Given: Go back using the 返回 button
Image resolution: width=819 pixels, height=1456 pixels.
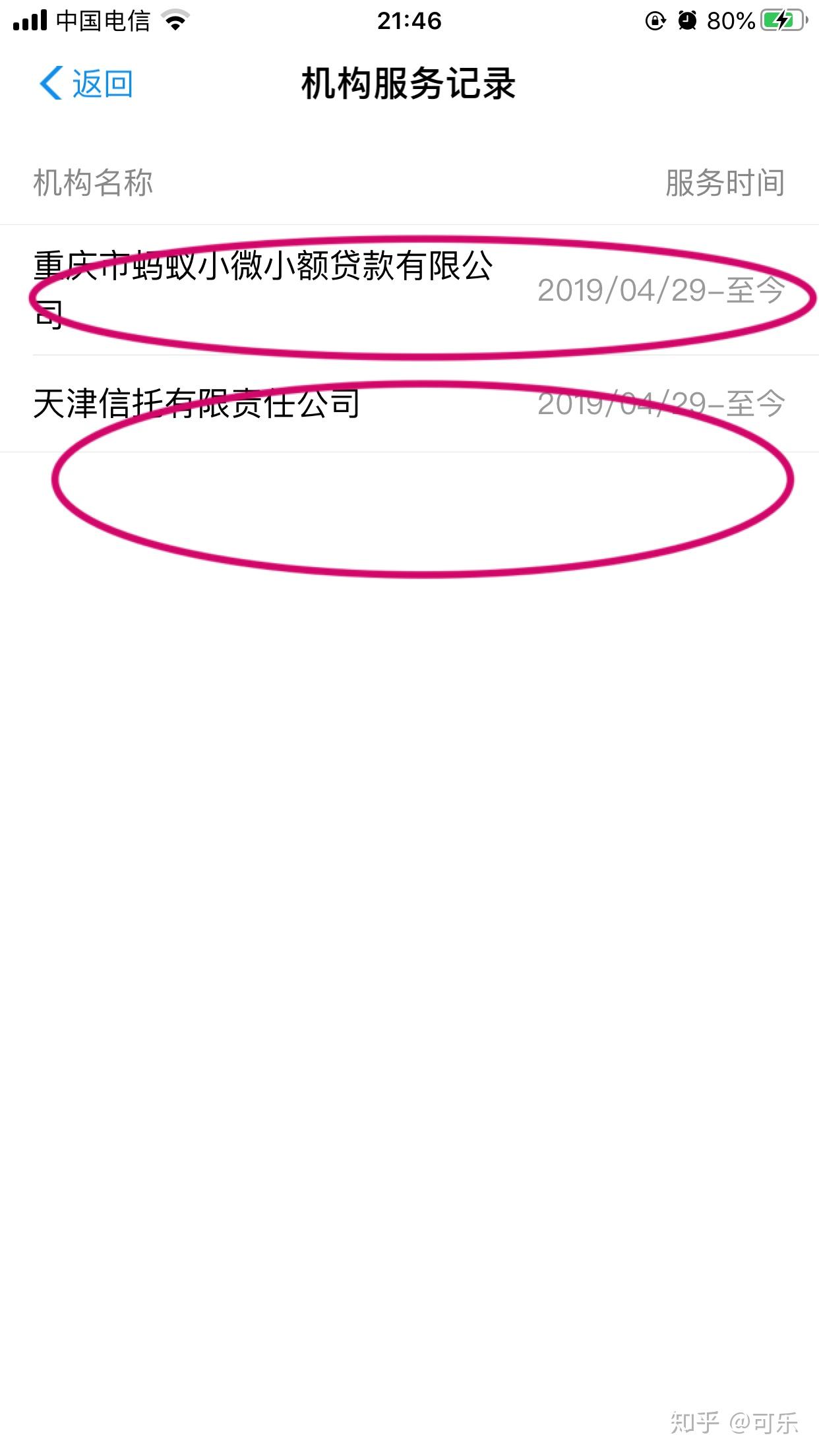Looking at the screenshot, I should click(x=86, y=84).
